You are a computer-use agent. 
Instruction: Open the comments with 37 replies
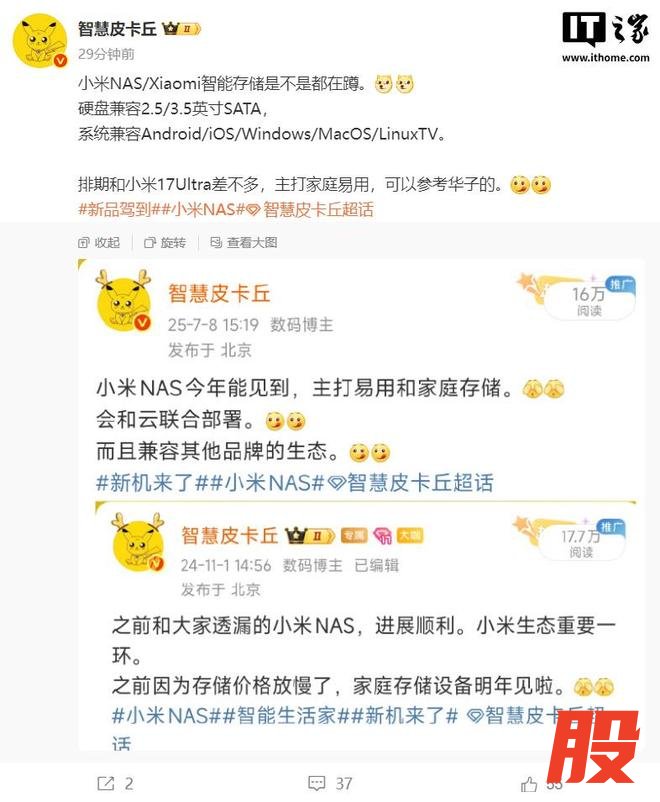coord(331,783)
